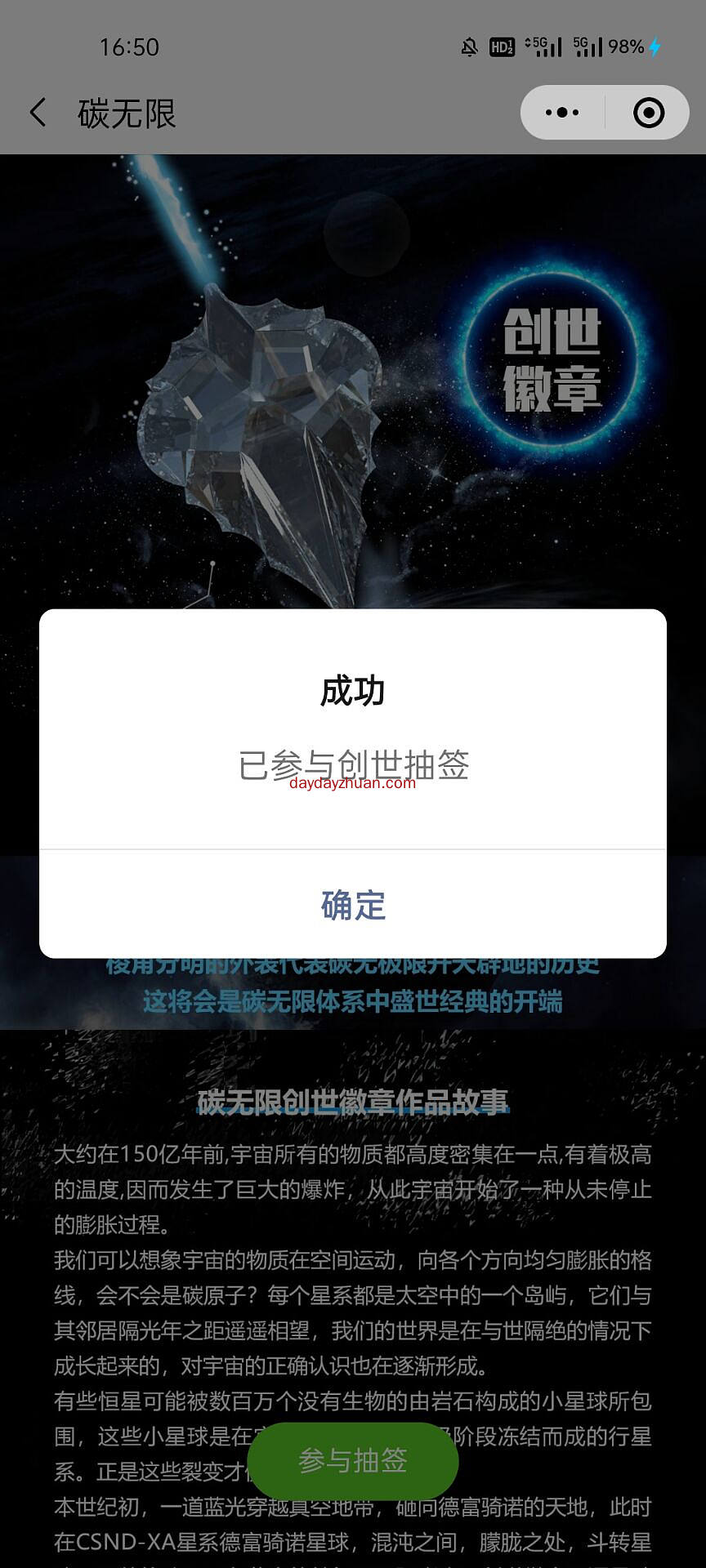706x1568 pixels.
Task: Open the mini program more options menu
Action: tap(562, 113)
